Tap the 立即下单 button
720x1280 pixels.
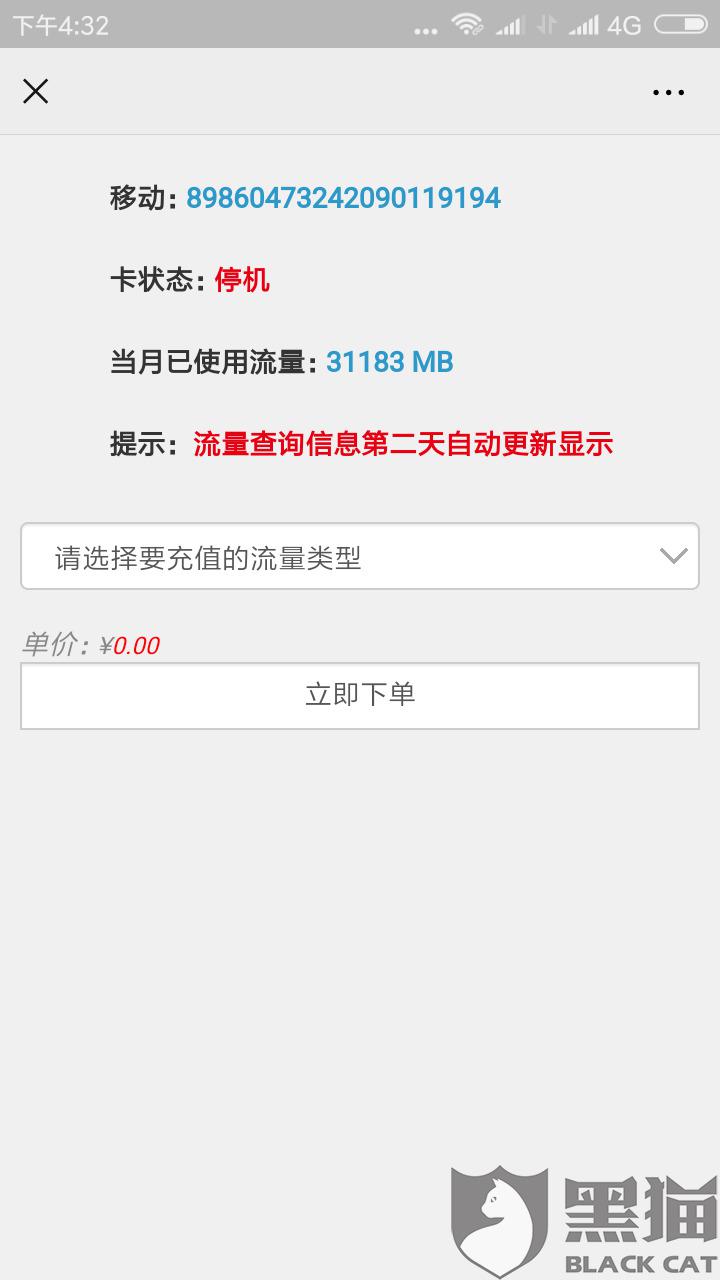click(x=360, y=695)
